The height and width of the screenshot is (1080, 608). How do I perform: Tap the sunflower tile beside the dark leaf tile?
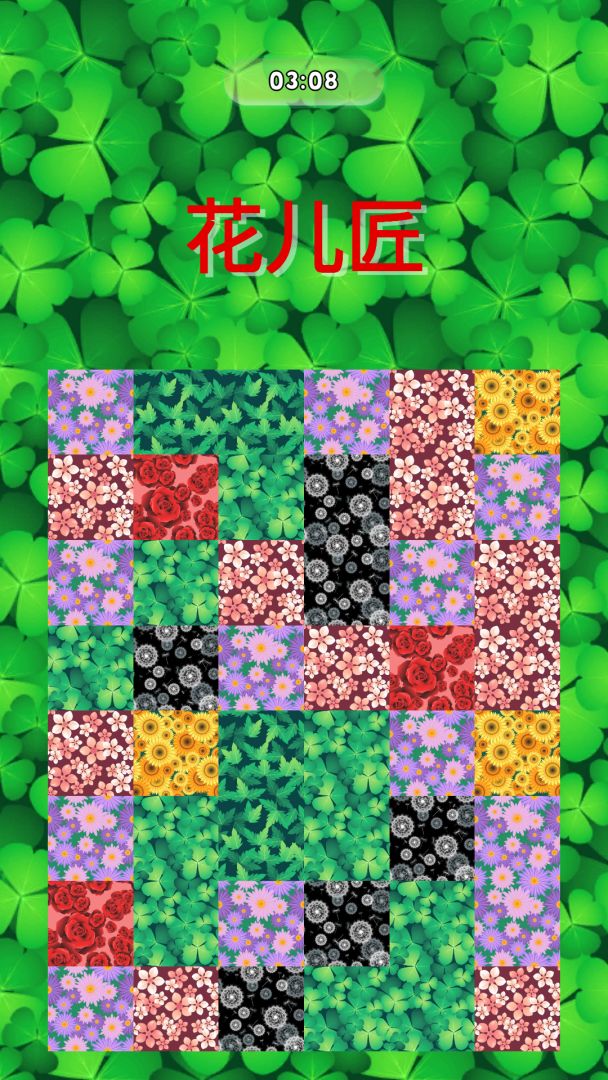pyautogui.click(x=176, y=753)
